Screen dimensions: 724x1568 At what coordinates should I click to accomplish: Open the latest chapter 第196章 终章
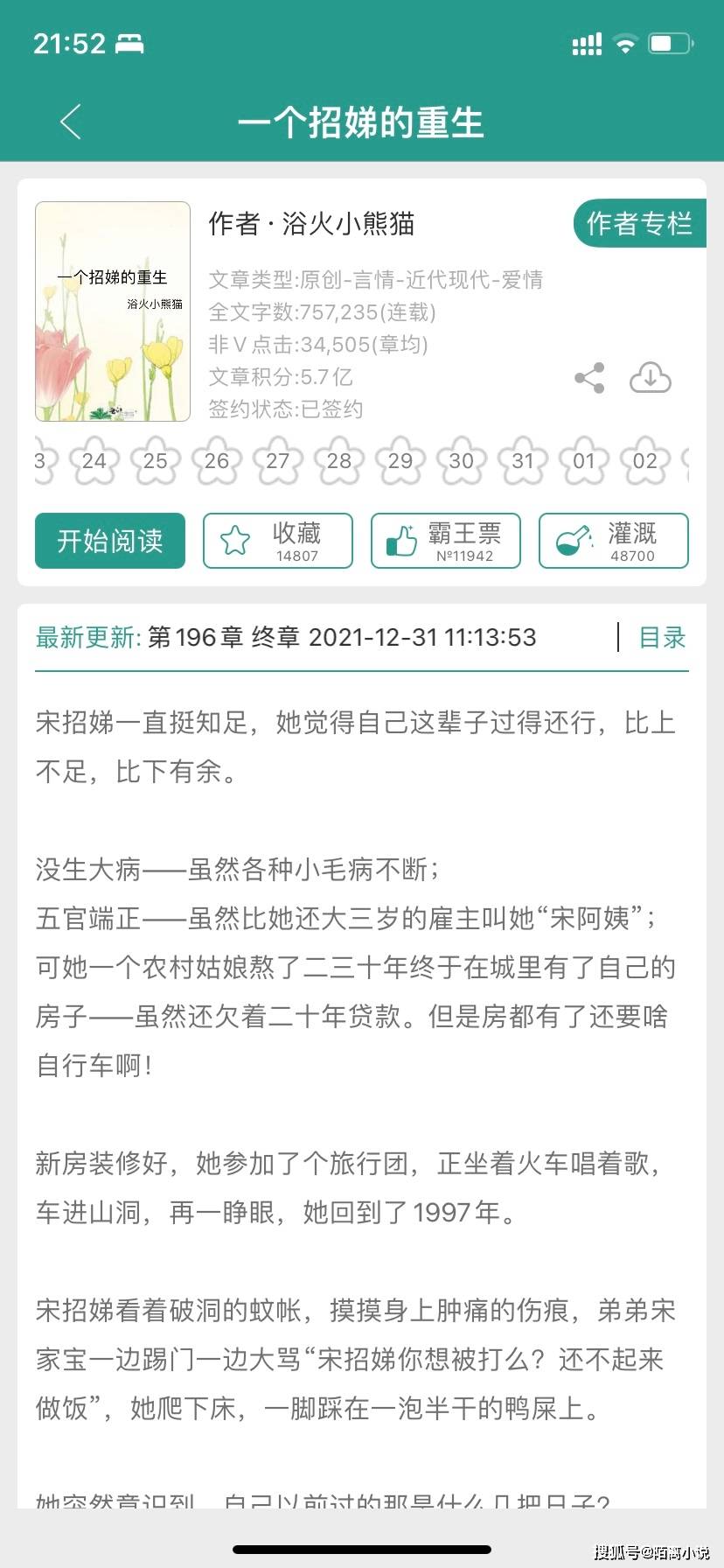tap(341, 638)
